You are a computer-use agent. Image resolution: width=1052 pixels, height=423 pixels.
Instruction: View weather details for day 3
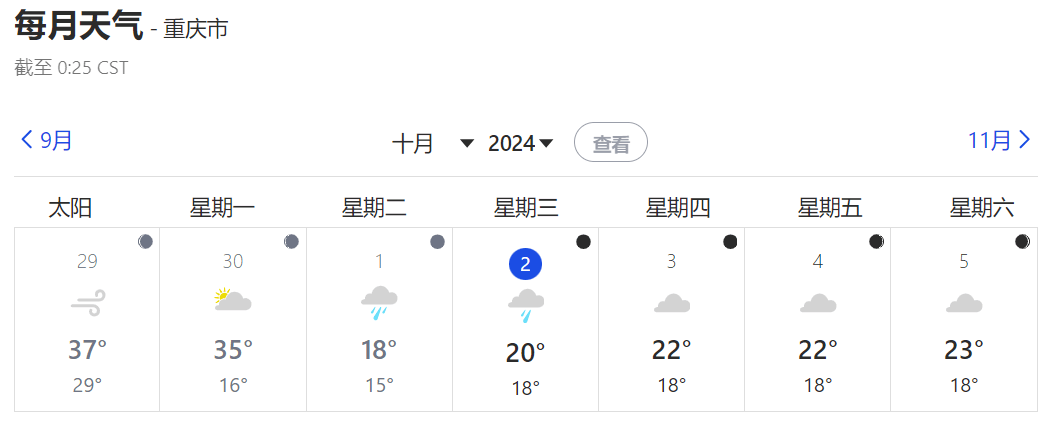coord(671,320)
